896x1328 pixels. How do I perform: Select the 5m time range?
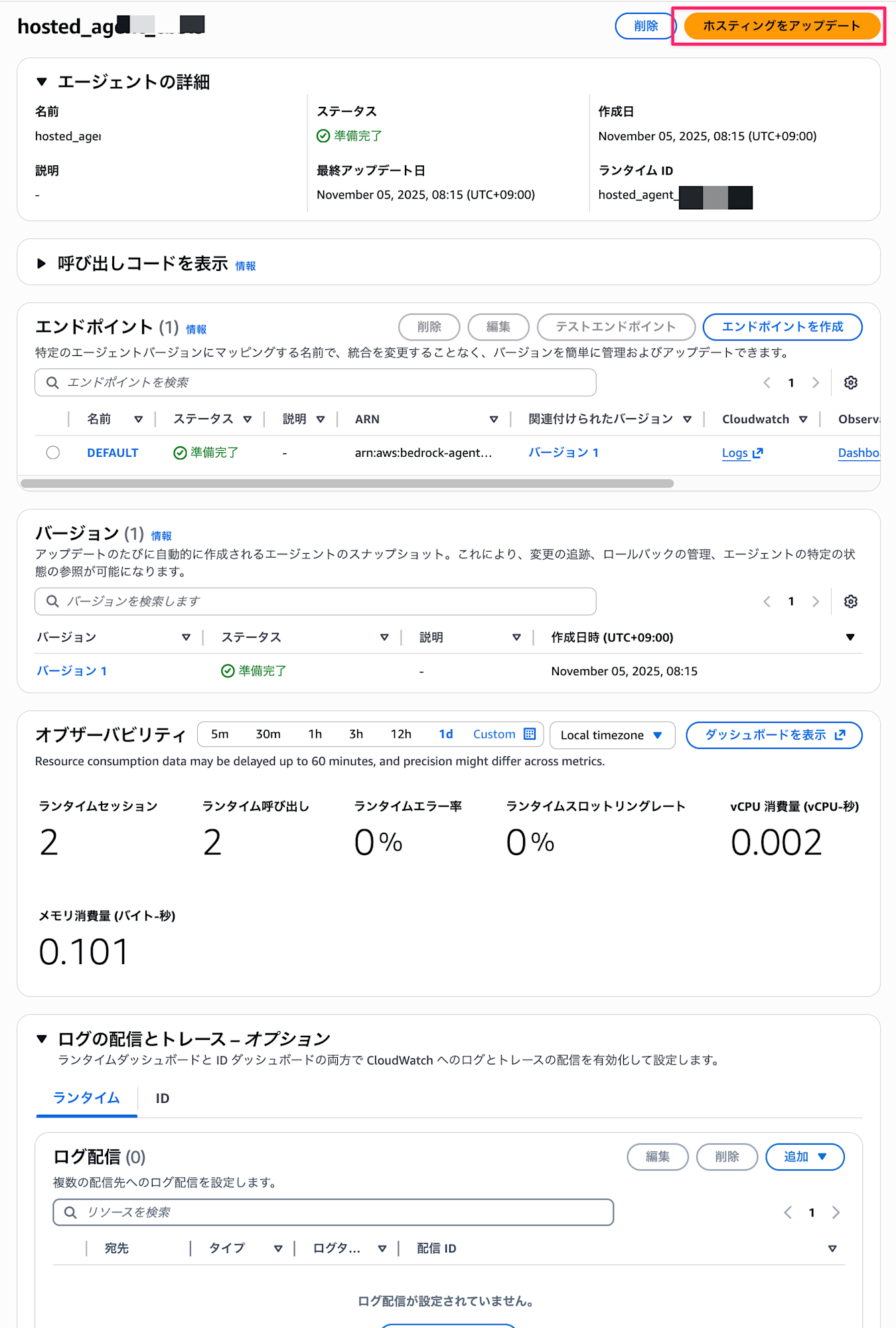[220, 734]
